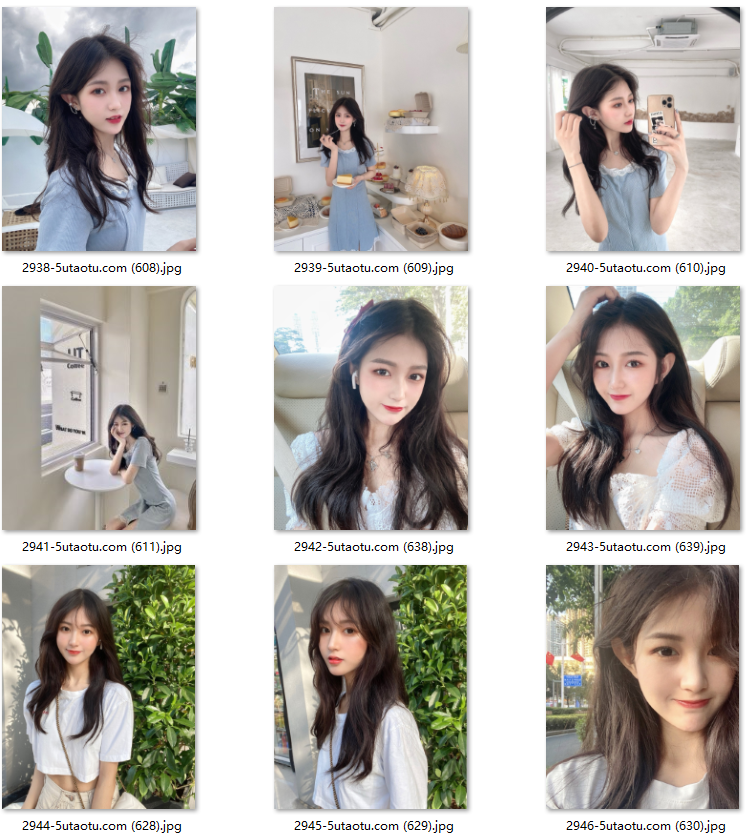
Task: Tap file 2945-5utaotu.com (629).jpg
Action: (371, 687)
